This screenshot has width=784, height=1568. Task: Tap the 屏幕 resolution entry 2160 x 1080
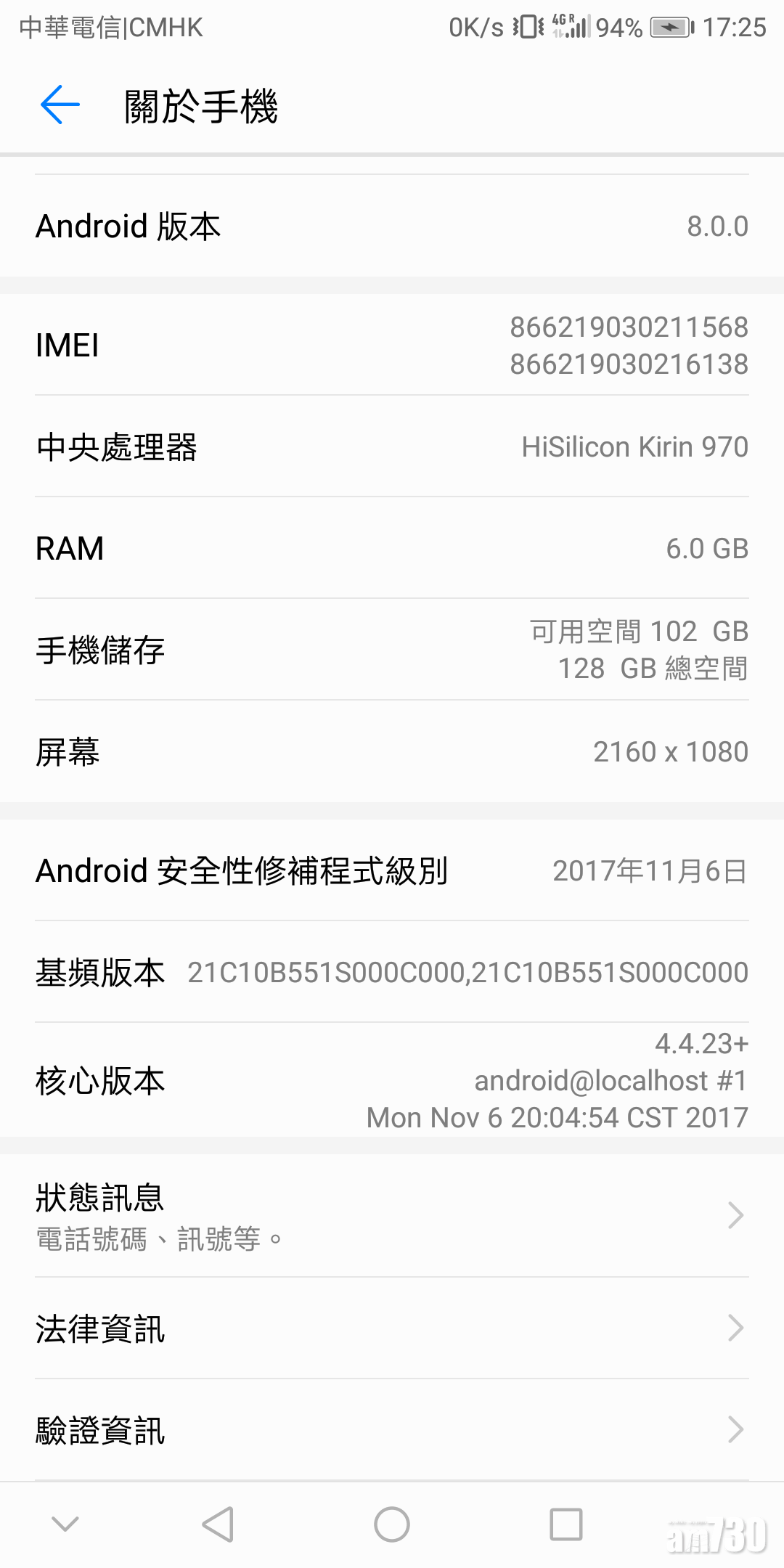pos(392,752)
